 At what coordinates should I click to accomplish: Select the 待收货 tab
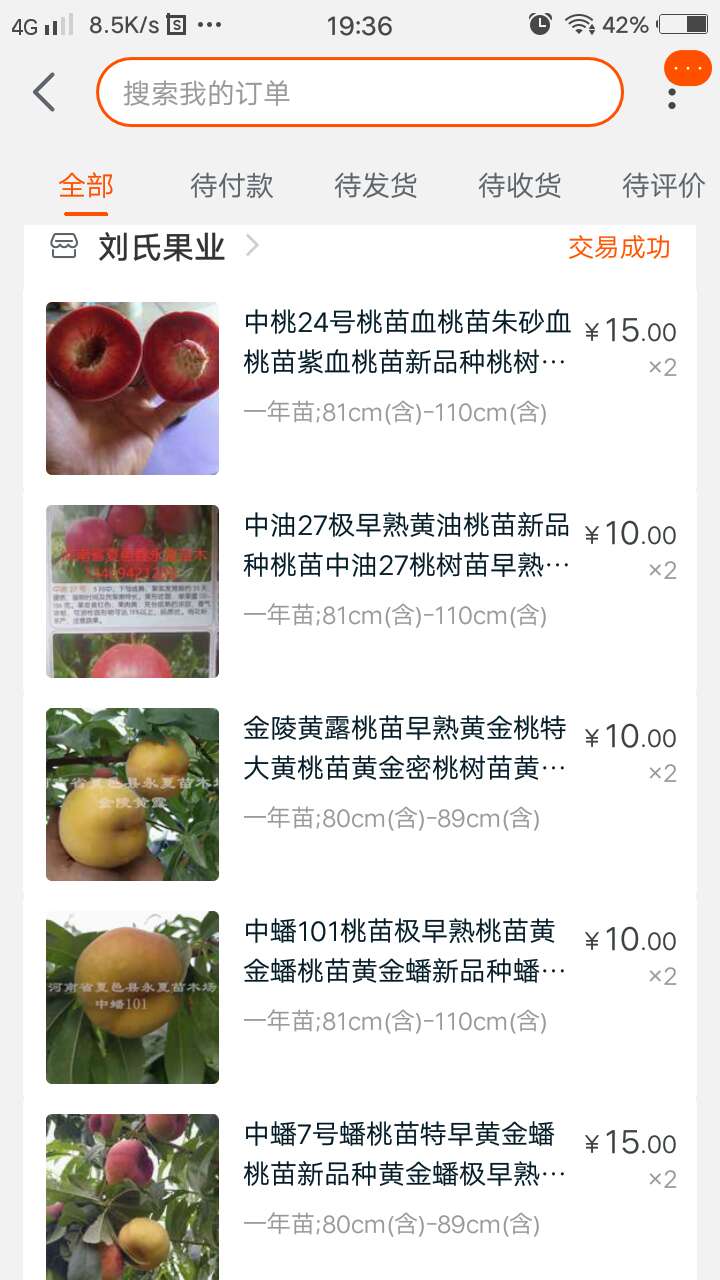(x=520, y=186)
